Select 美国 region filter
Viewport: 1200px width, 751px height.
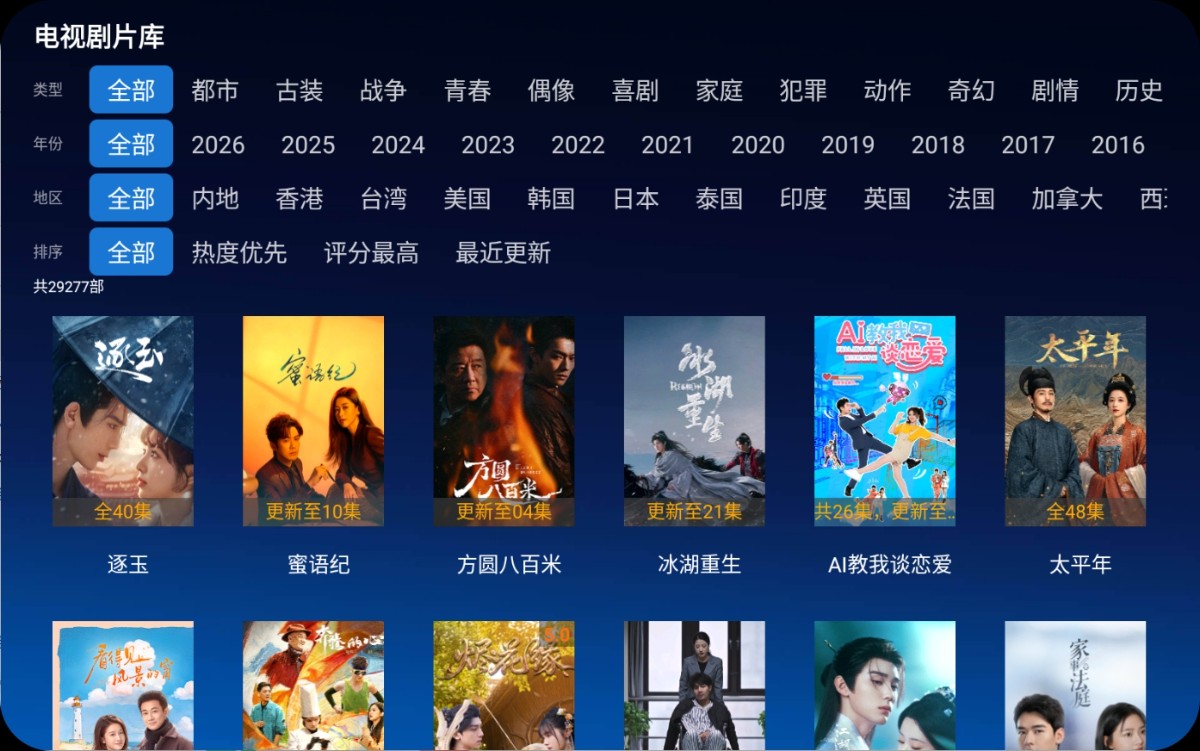click(x=467, y=199)
